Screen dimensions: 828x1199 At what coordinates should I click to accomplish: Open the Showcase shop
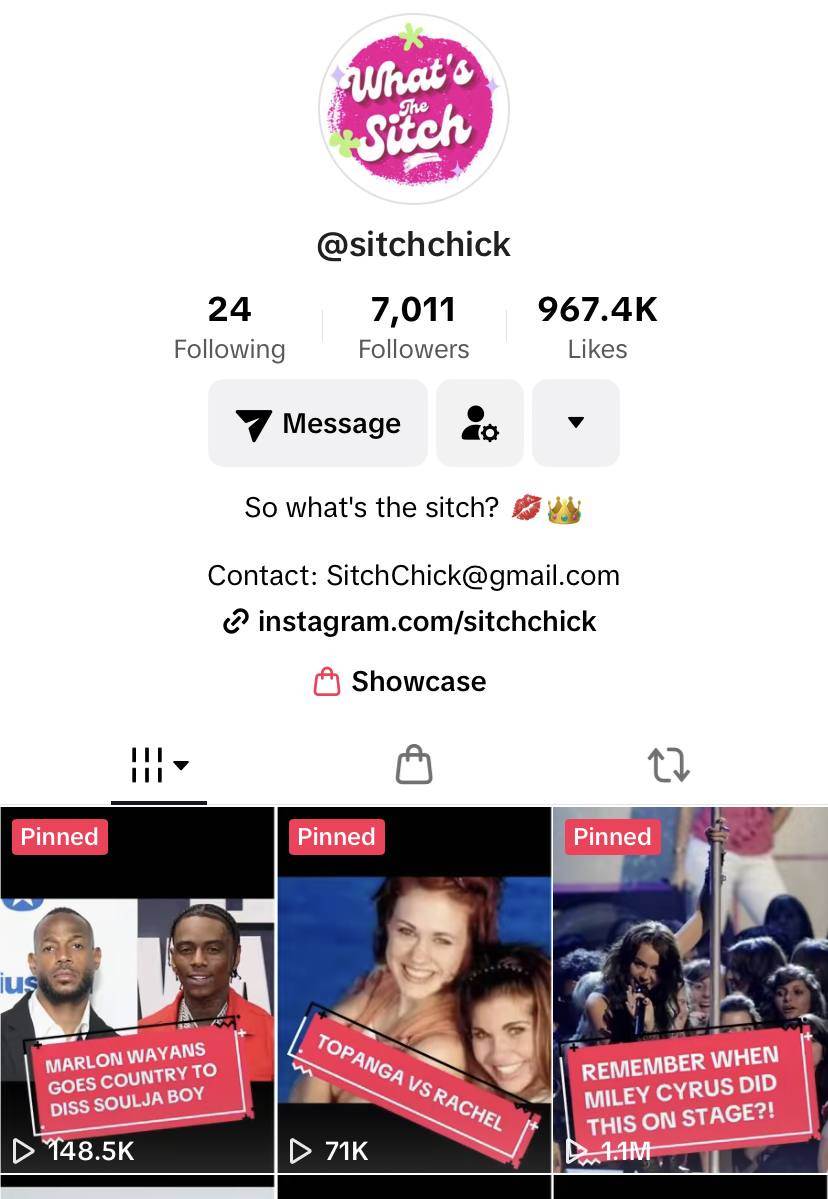(x=401, y=682)
